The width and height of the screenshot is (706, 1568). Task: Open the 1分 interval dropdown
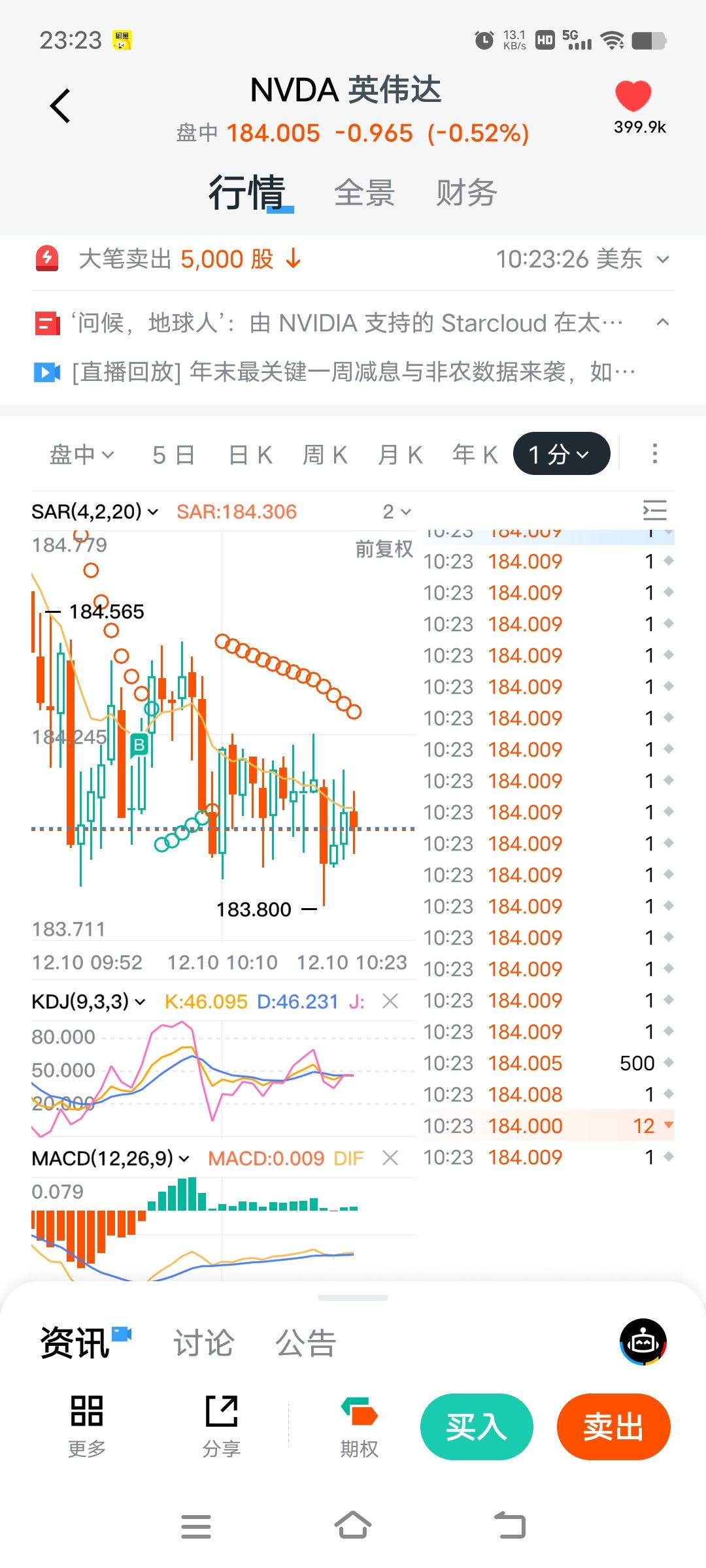561,454
